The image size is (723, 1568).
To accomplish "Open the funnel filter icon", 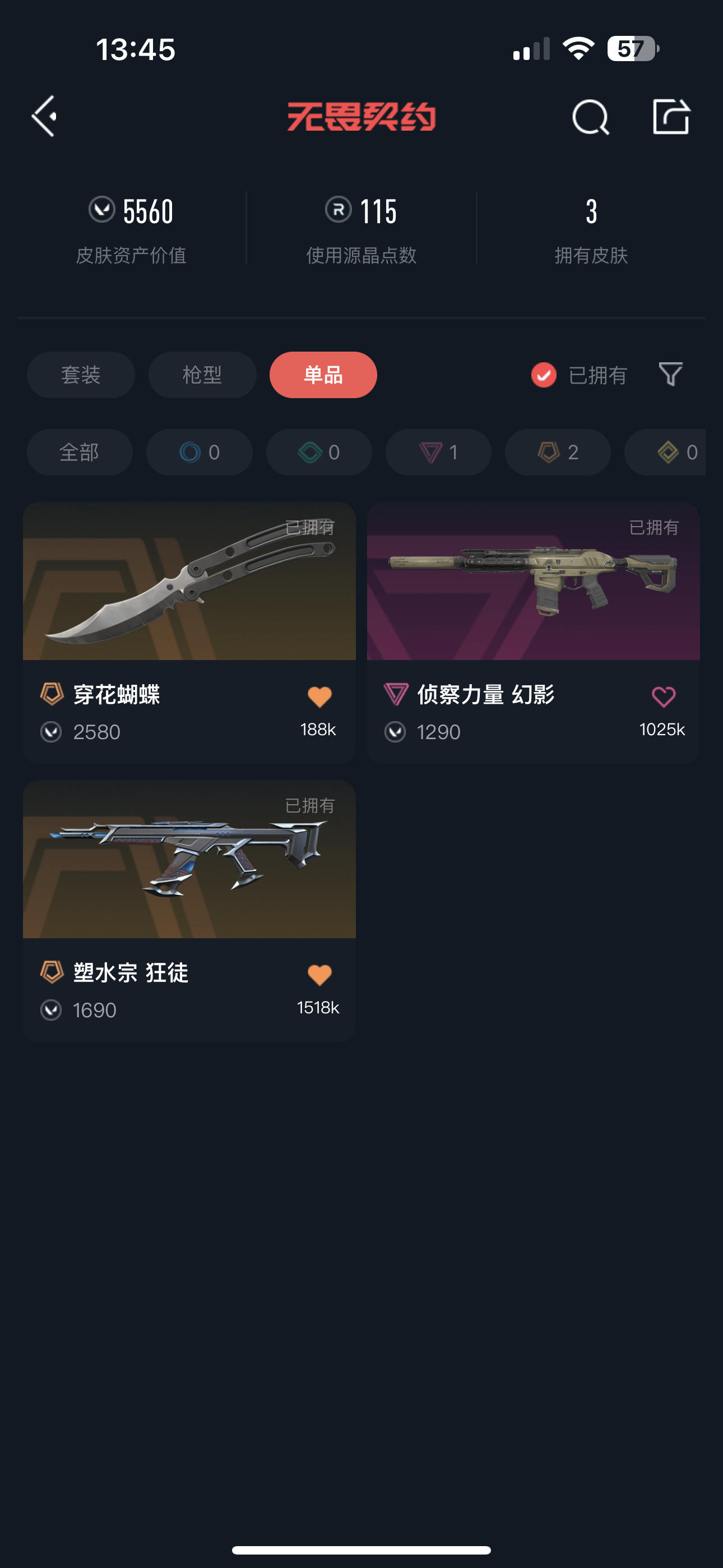I will point(670,373).
